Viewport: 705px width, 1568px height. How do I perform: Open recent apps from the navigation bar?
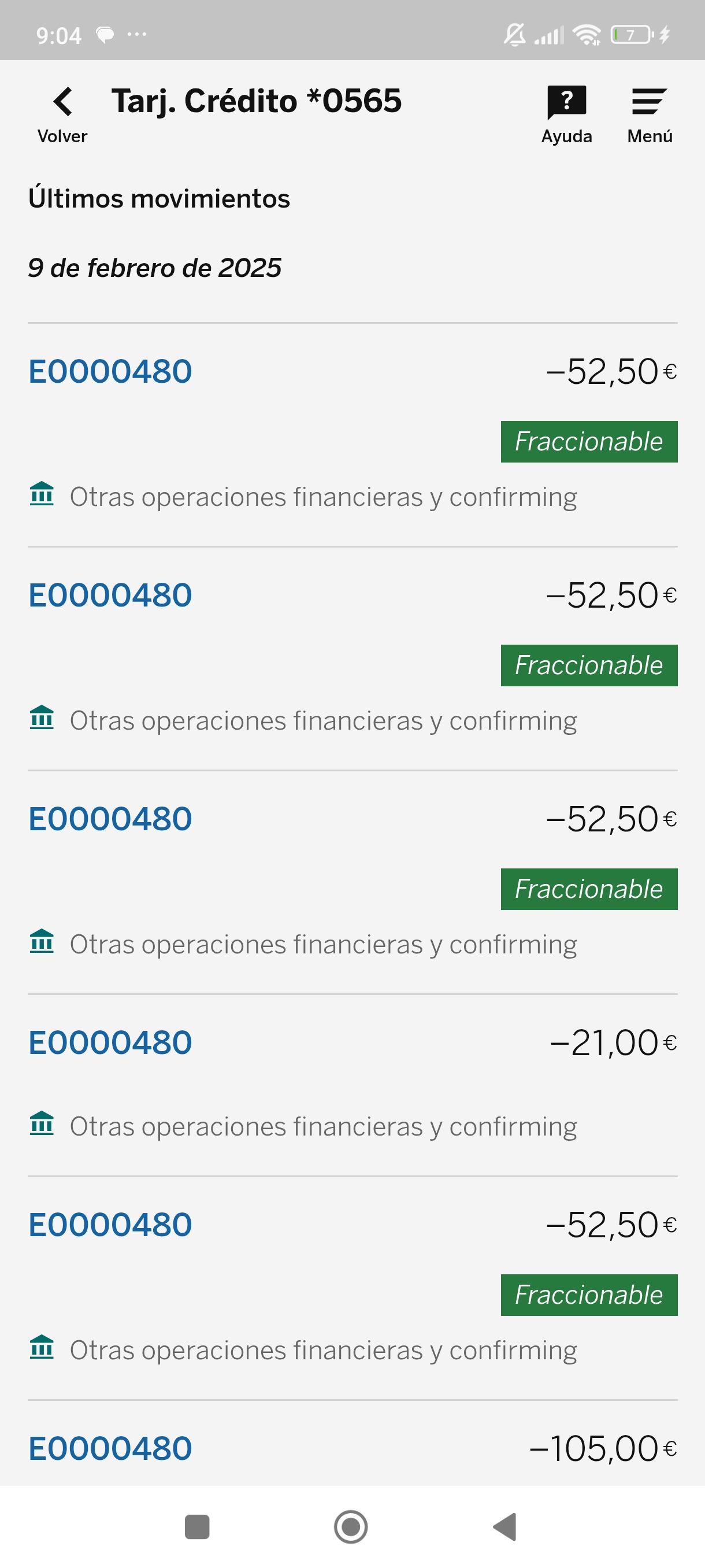pyautogui.click(x=197, y=1526)
